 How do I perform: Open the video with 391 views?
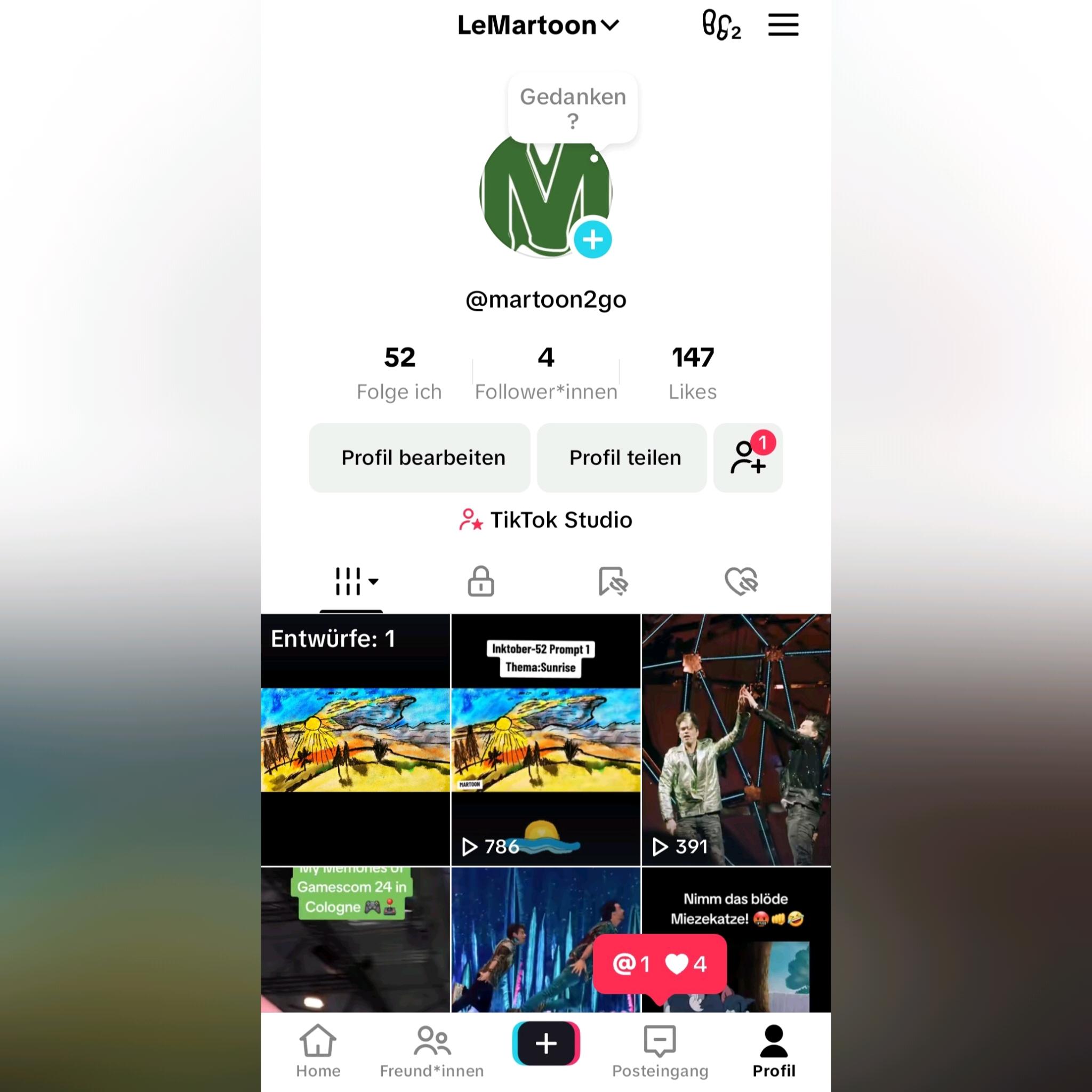click(736, 740)
